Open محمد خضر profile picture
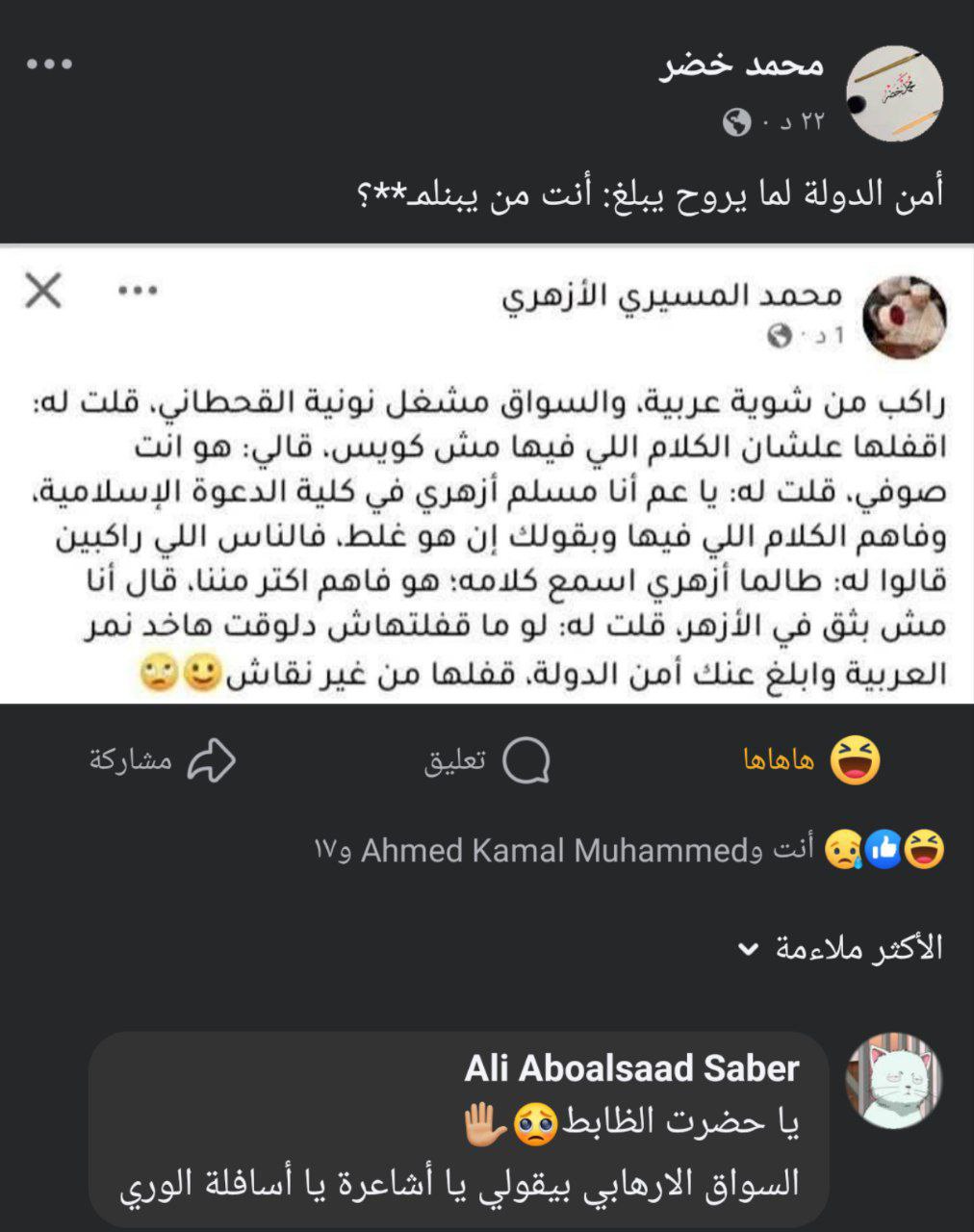 (893, 93)
